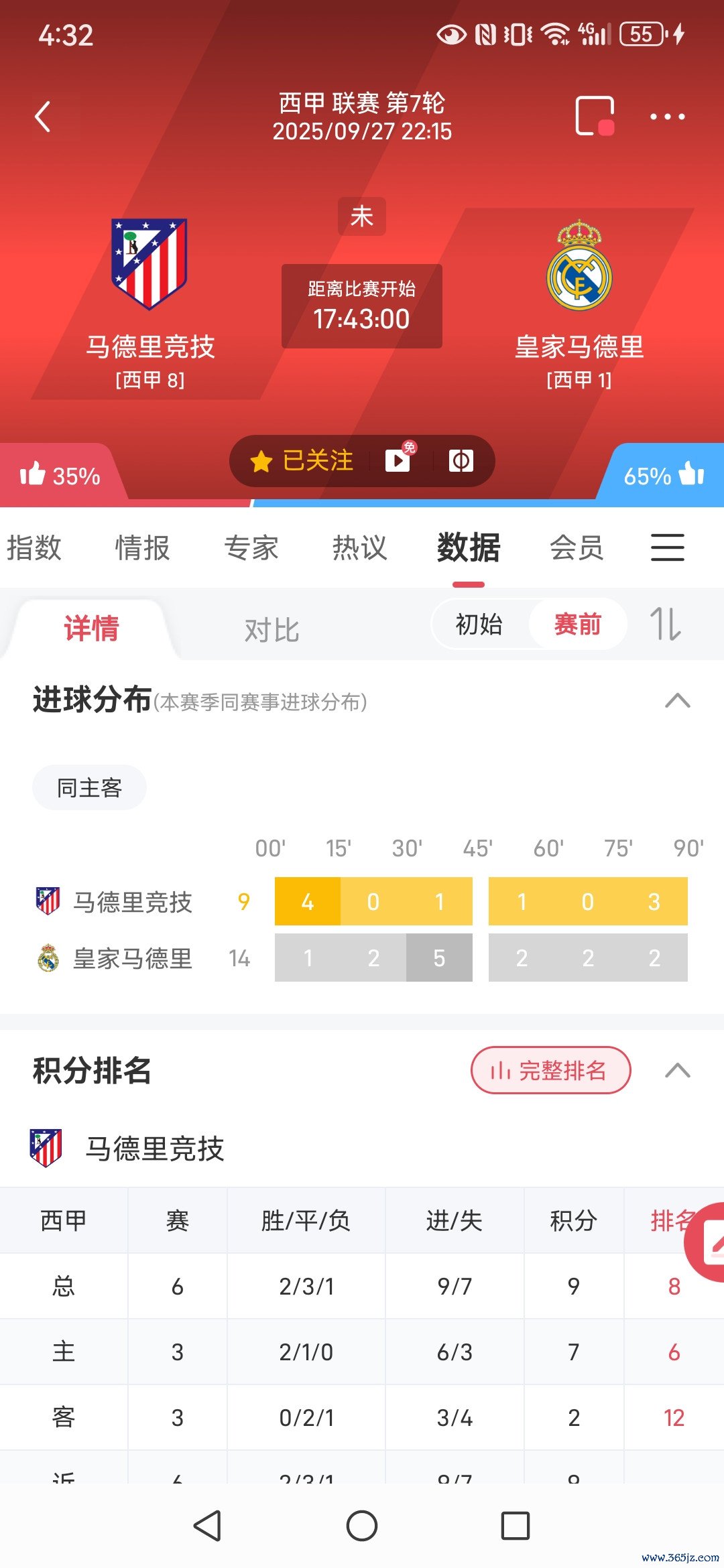
Task: Switch to the 热议 tab
Action: [x=359, y=547]
